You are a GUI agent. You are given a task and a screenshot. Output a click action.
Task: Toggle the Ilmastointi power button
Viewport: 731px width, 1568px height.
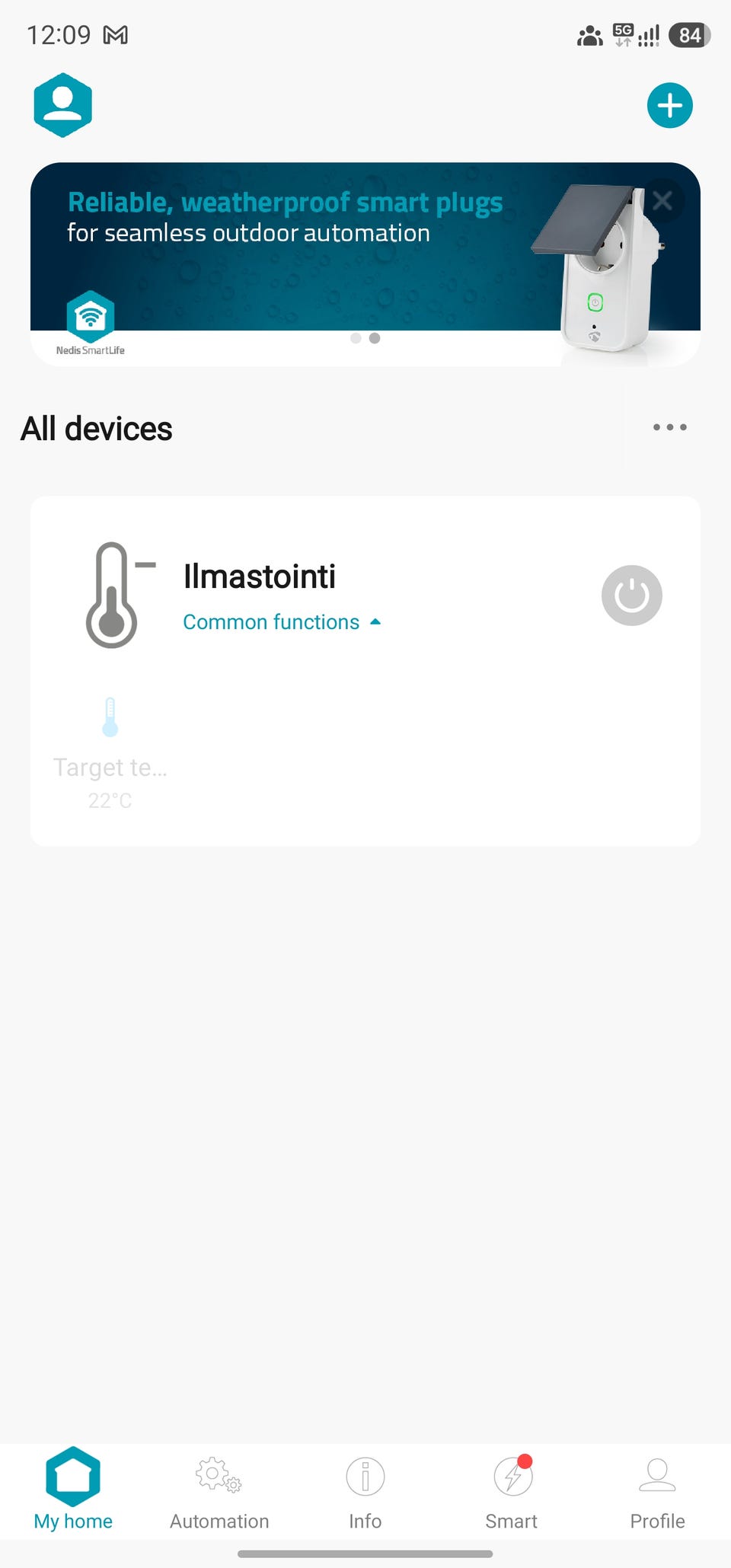click(x=632, y=596)
